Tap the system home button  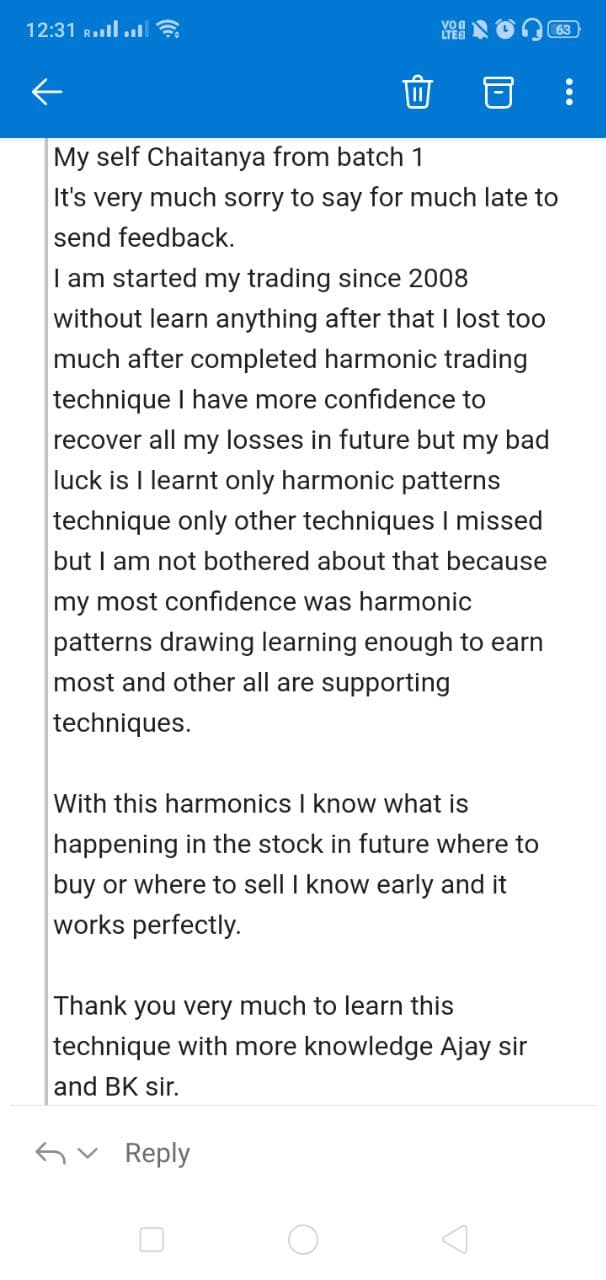point(303,1240)
